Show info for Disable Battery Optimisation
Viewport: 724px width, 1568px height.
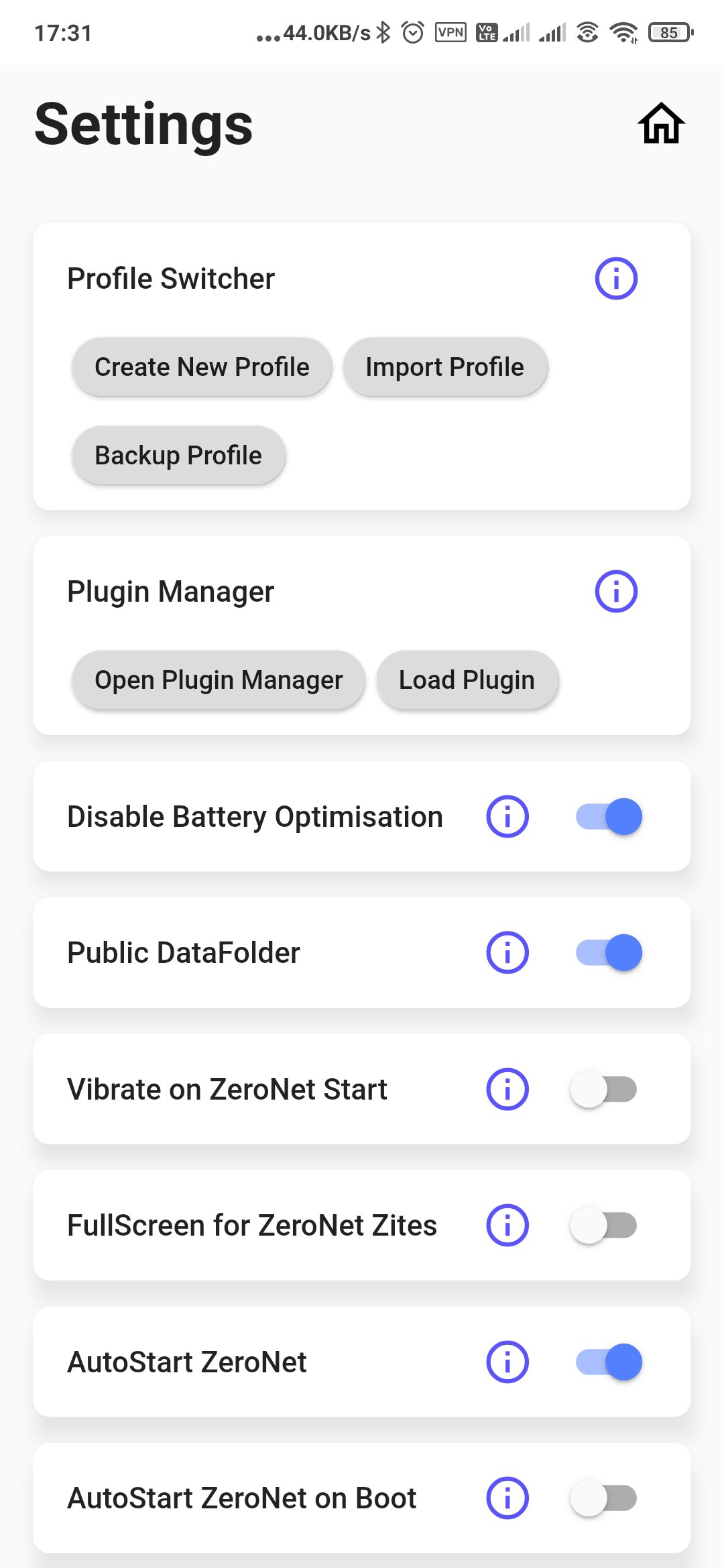tap(507, 817)
